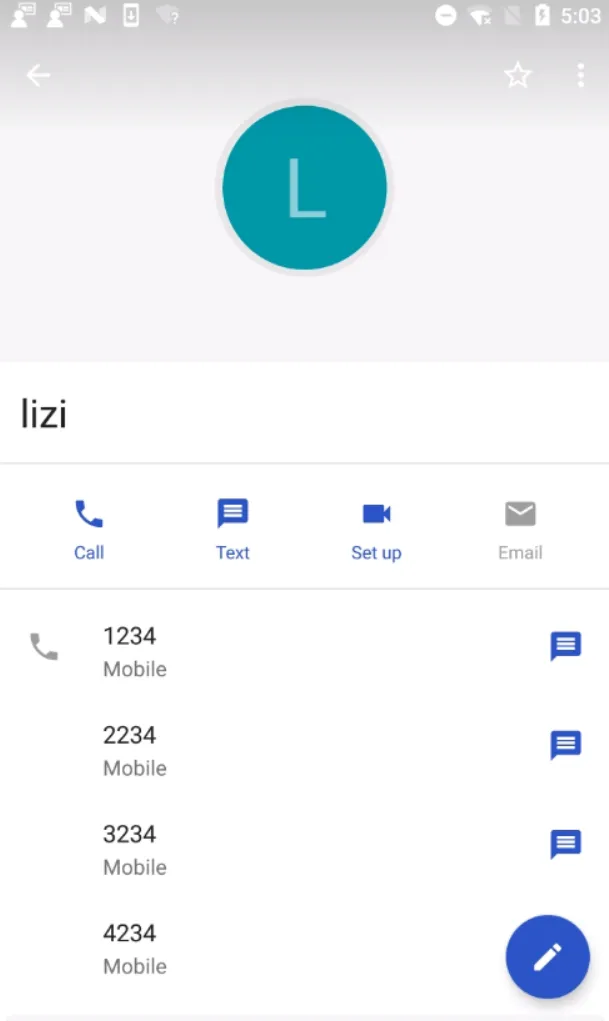This screenshot has height=1021, width=609.
Task: Open the overflow menu
Action: 580,75
